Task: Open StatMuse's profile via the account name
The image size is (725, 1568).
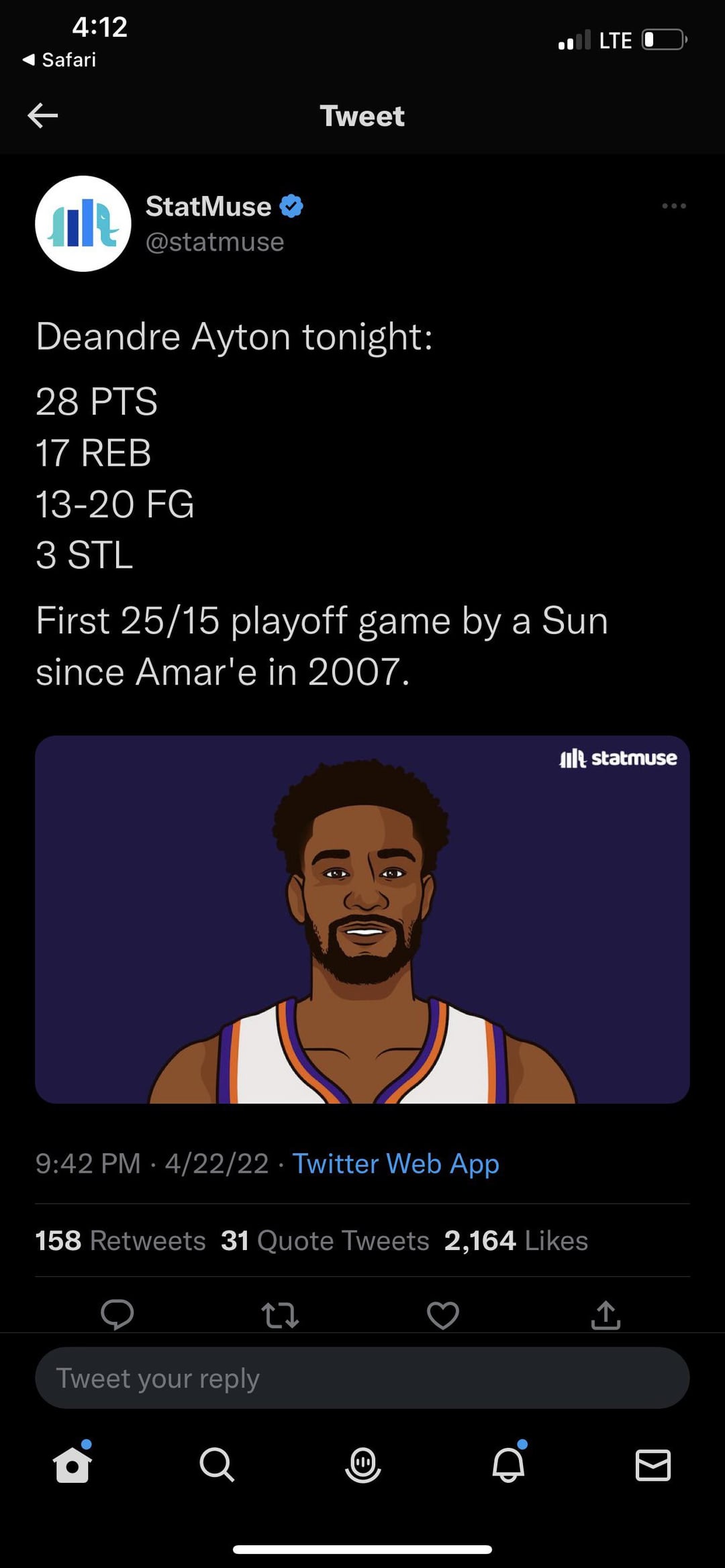Action: pos(209,207)
